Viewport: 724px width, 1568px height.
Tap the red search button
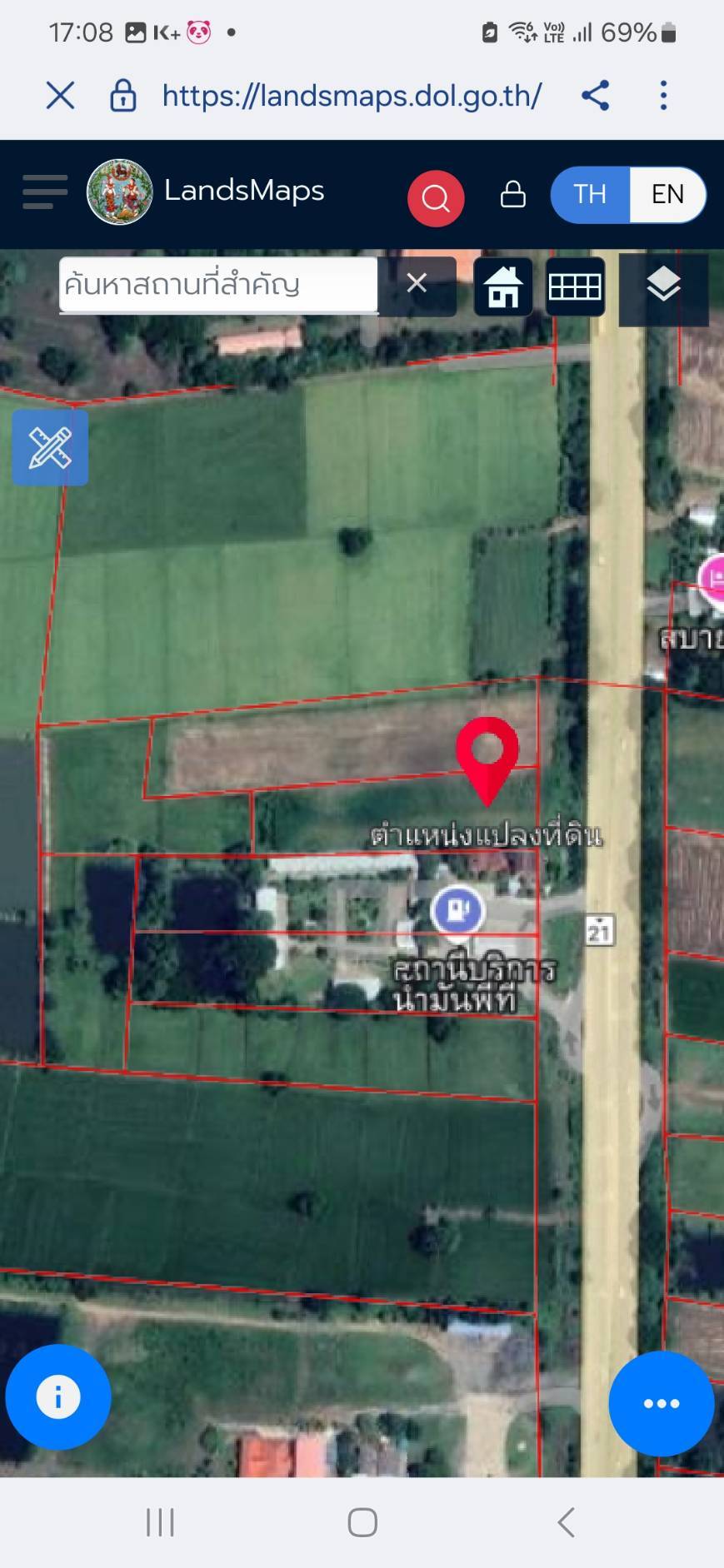pos(435,198)
